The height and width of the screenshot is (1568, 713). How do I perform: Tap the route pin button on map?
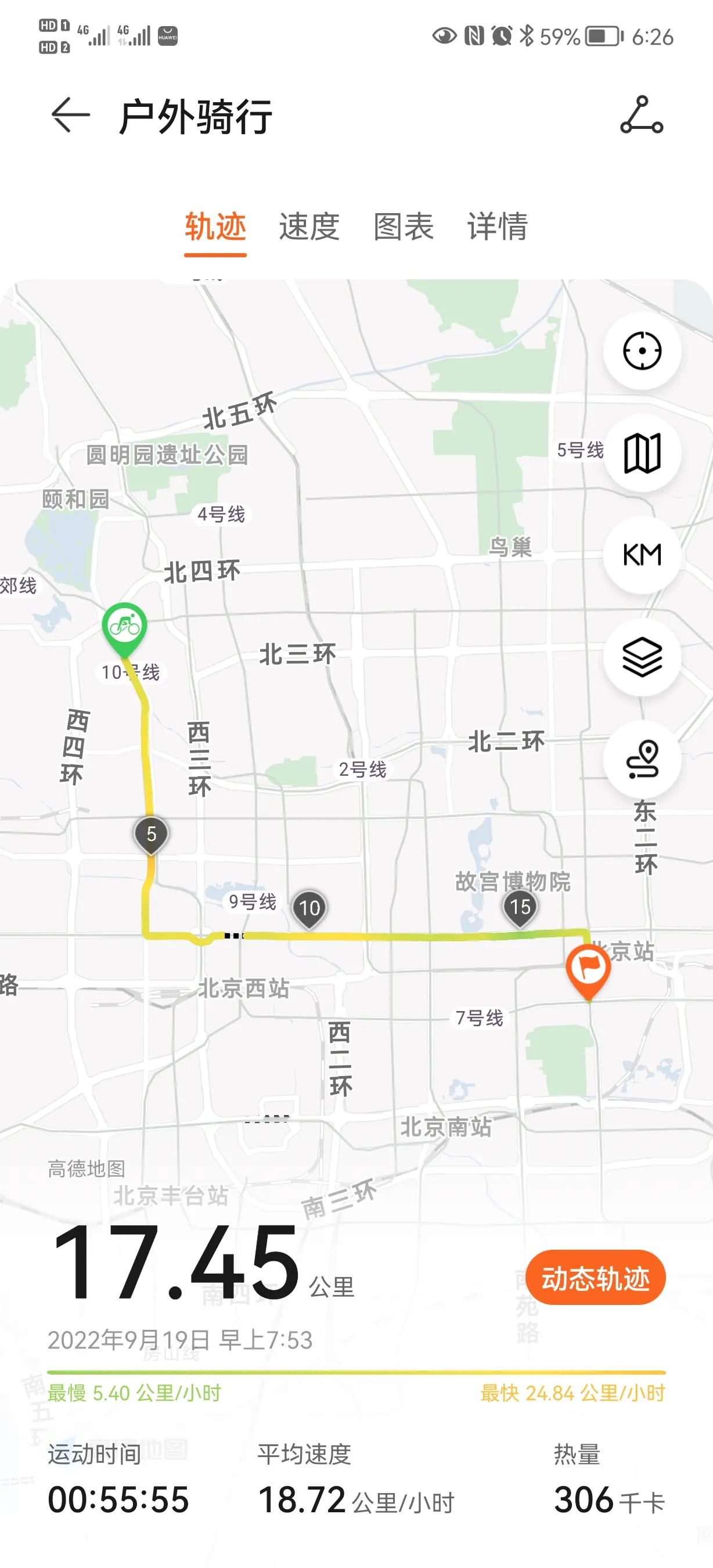click(x=642, y=759)
